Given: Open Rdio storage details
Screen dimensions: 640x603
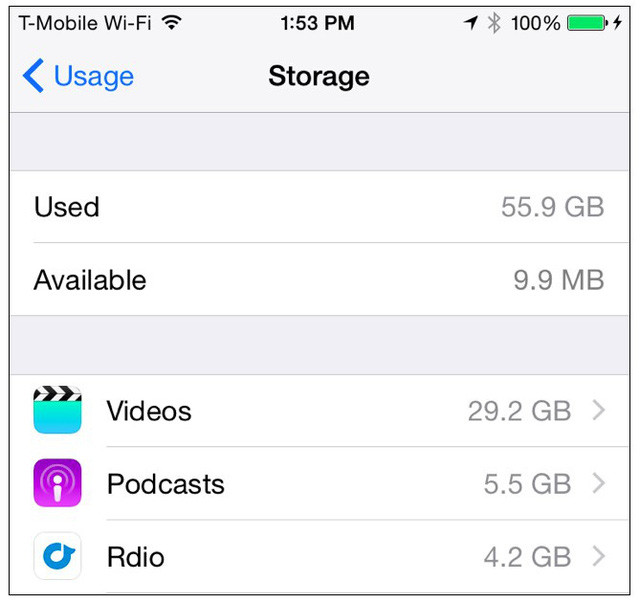Looking at the screenshot, I should pyautogui.click(x=320, y=556).
